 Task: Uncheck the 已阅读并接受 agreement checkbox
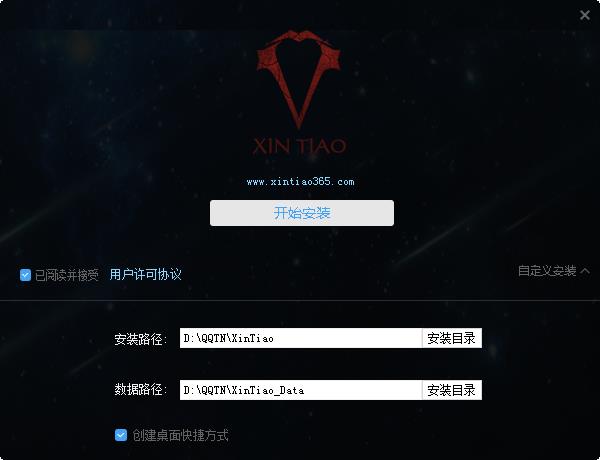click(x=26, y=275)
